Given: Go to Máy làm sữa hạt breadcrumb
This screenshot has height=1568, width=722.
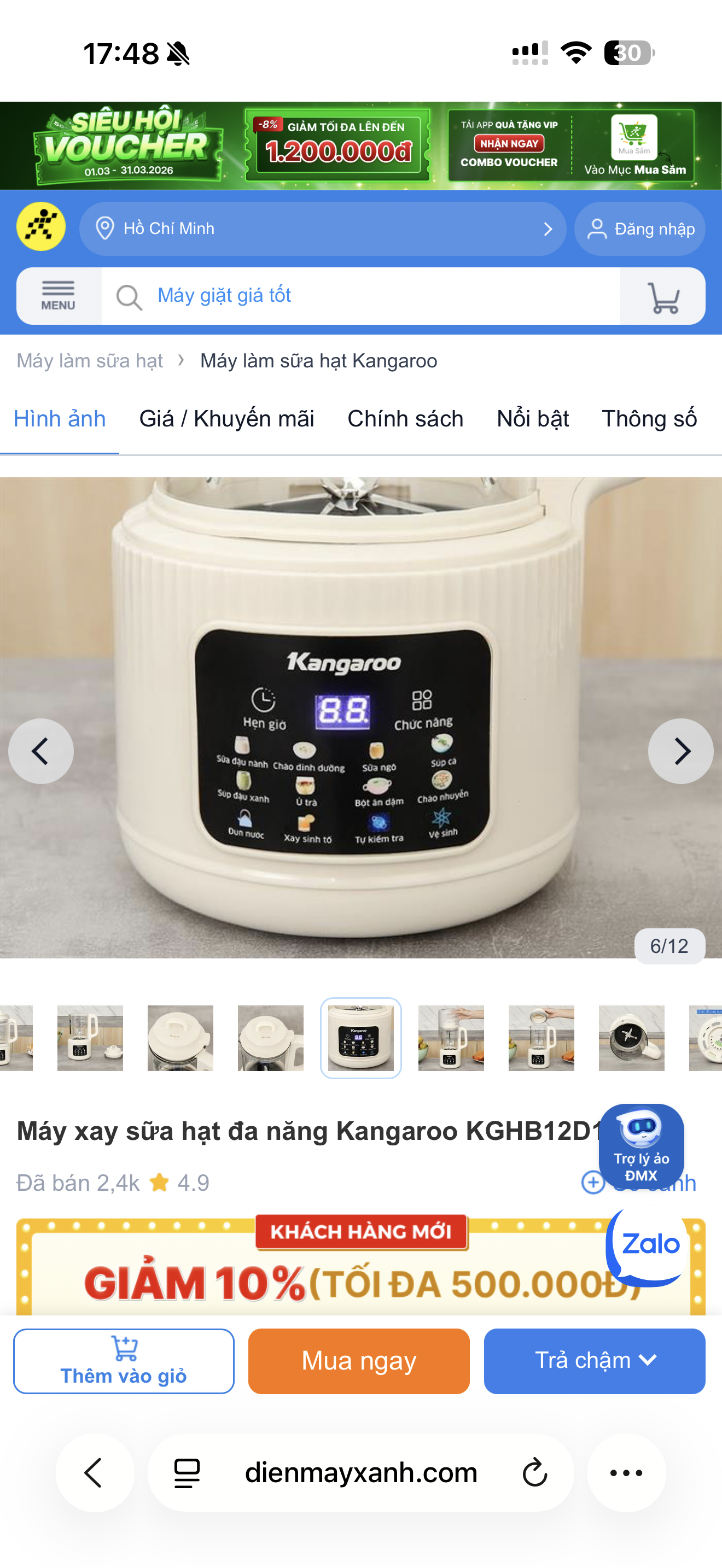Looking at the screenshot, I should coord(90,361).
